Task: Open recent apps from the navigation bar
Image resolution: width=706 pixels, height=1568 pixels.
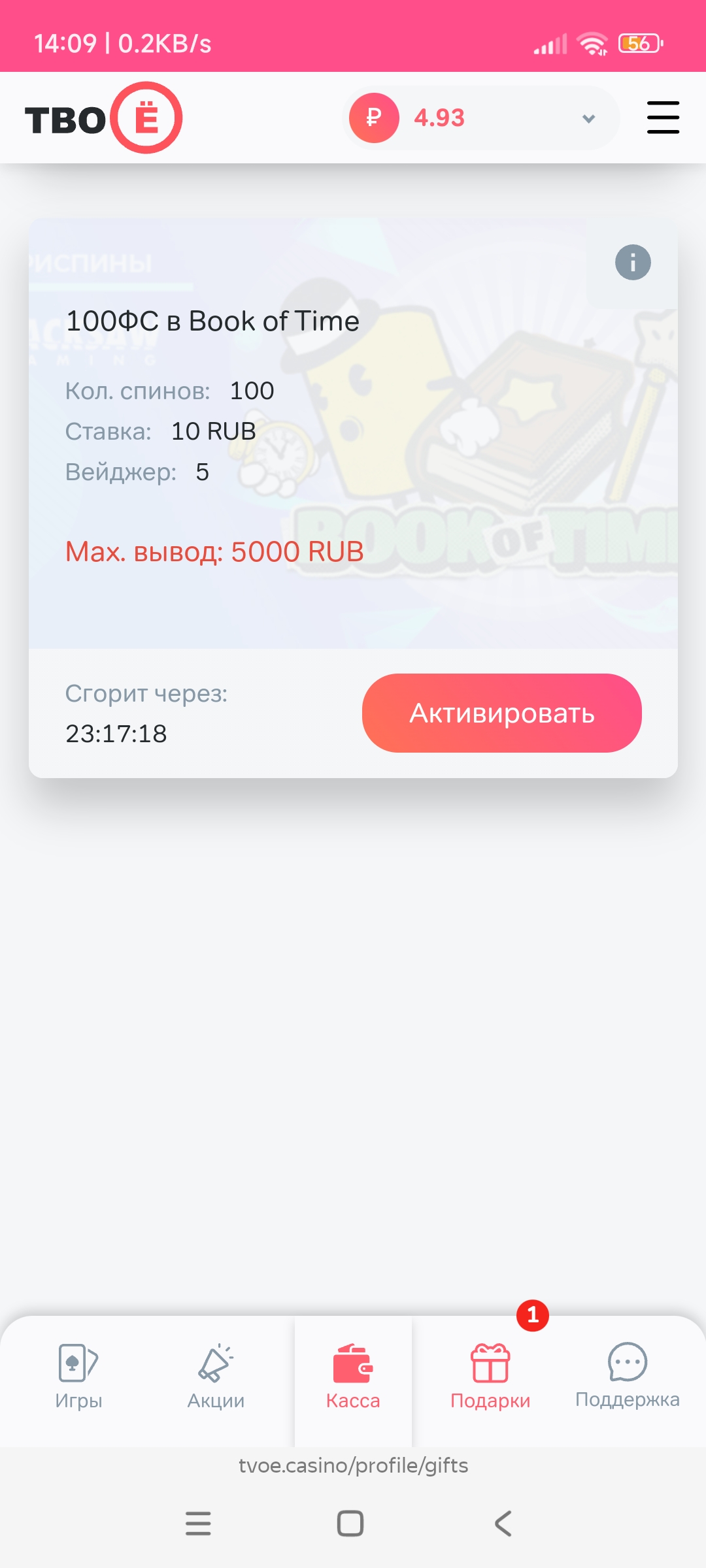Action: pos(198,1524)
